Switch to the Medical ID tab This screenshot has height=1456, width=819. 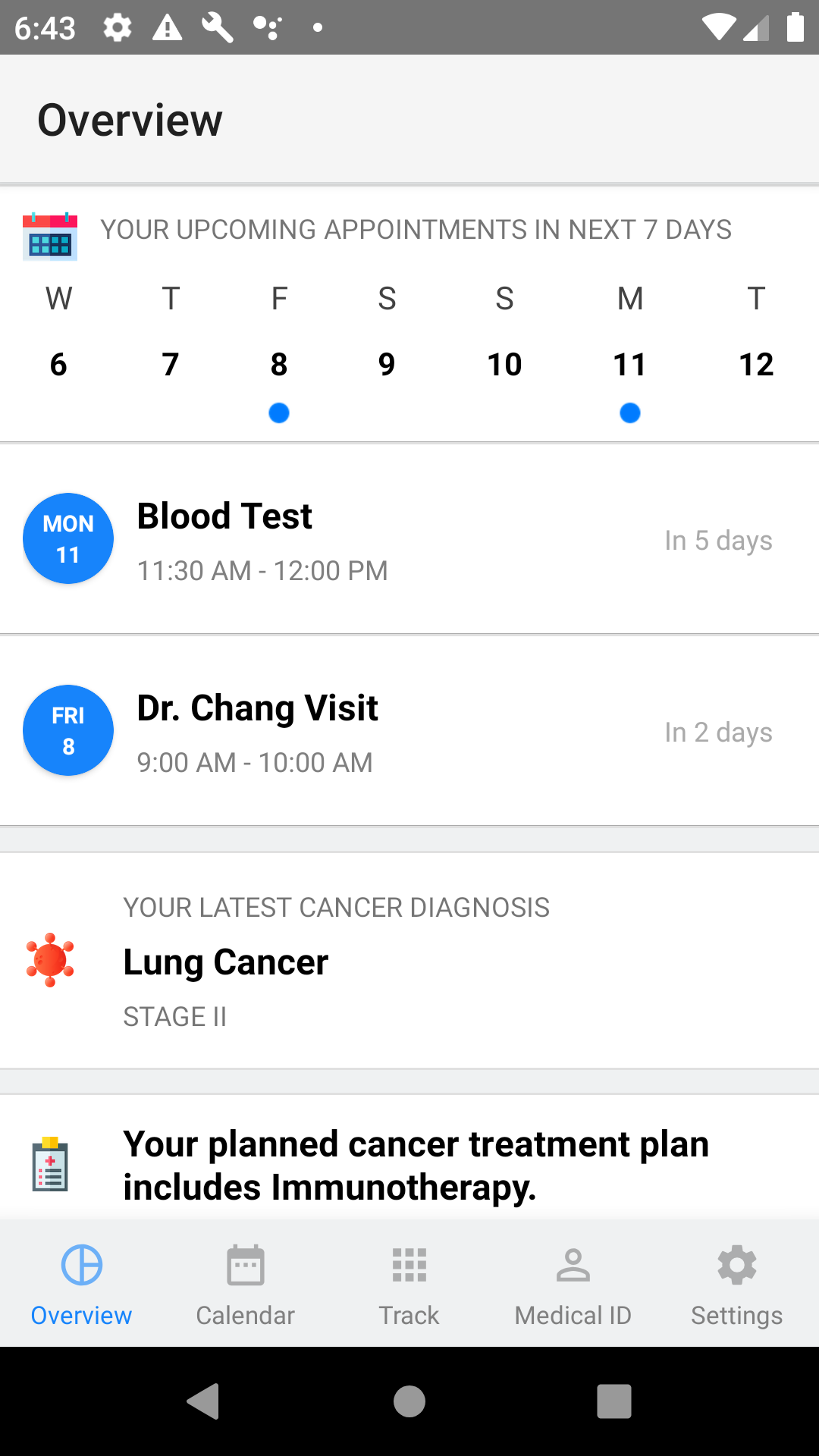(x=573, y=1283)
